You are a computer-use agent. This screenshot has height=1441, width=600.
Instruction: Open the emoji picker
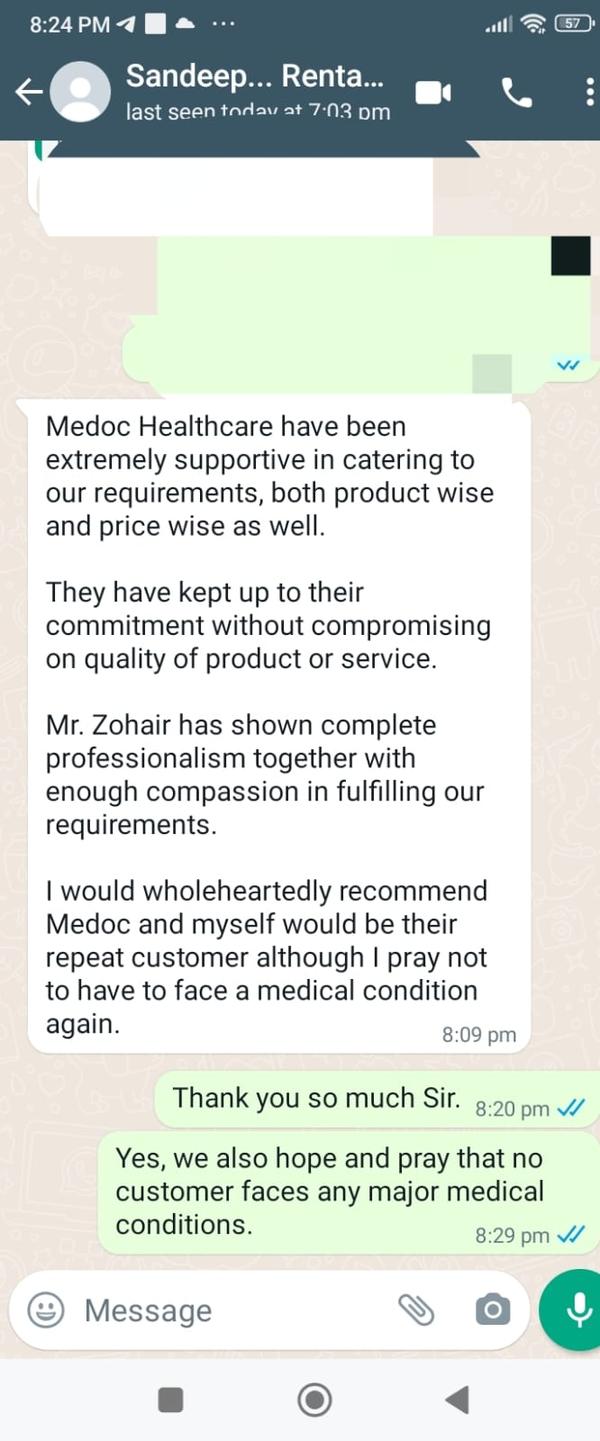tap(45, 1309)
